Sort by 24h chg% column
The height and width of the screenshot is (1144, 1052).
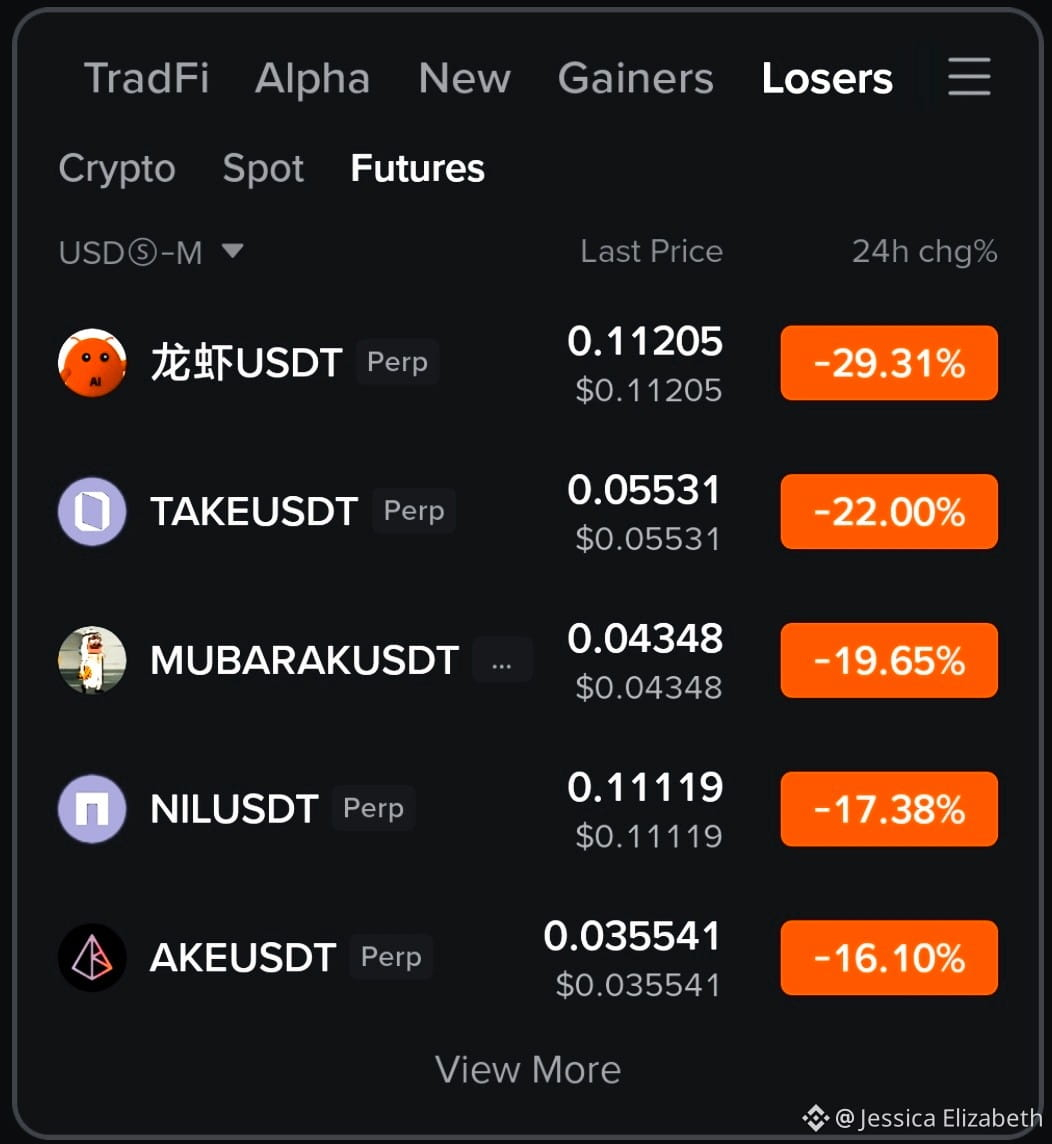[x=924, y=252]
